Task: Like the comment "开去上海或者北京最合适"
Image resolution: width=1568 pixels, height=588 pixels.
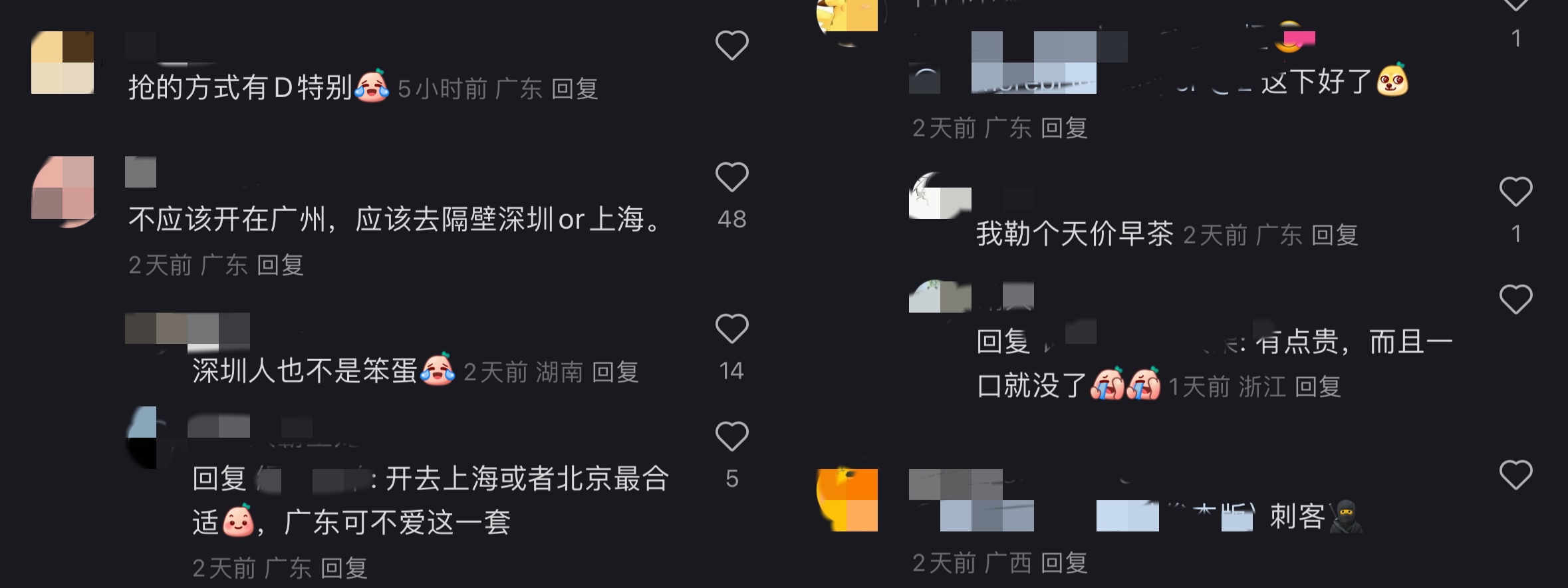Action: tap(731, 436)
